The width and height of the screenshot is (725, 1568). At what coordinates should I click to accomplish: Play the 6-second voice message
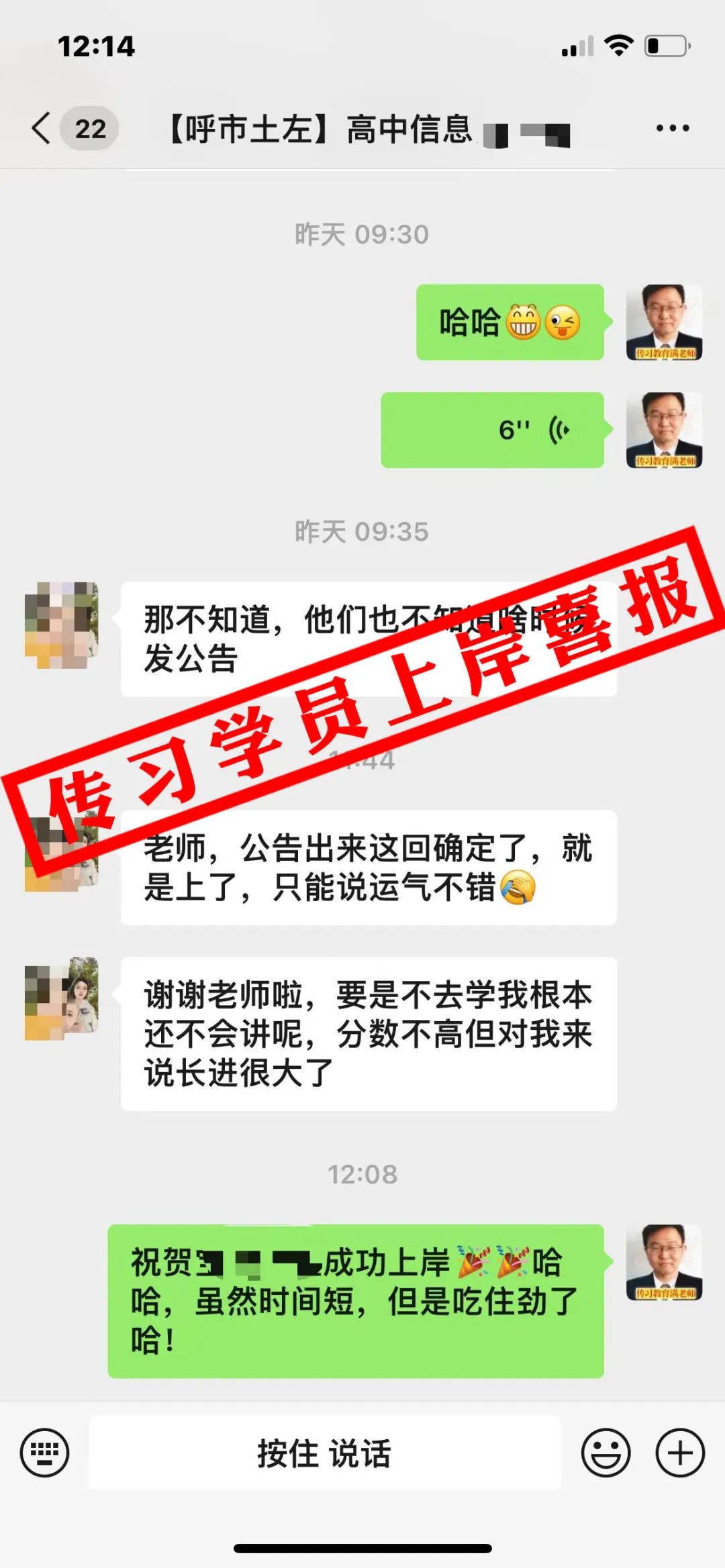click(492, 430)
